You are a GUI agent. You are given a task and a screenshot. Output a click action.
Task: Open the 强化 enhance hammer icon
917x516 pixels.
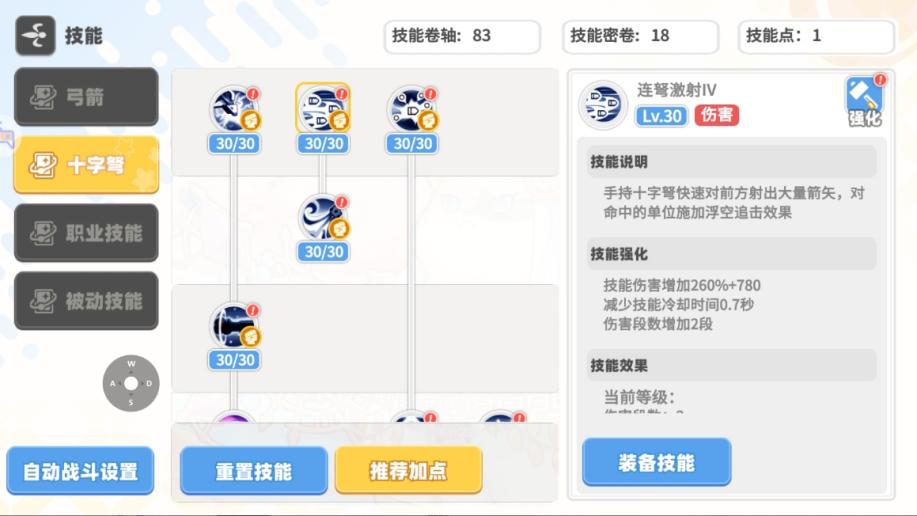[x=864, y=100]
